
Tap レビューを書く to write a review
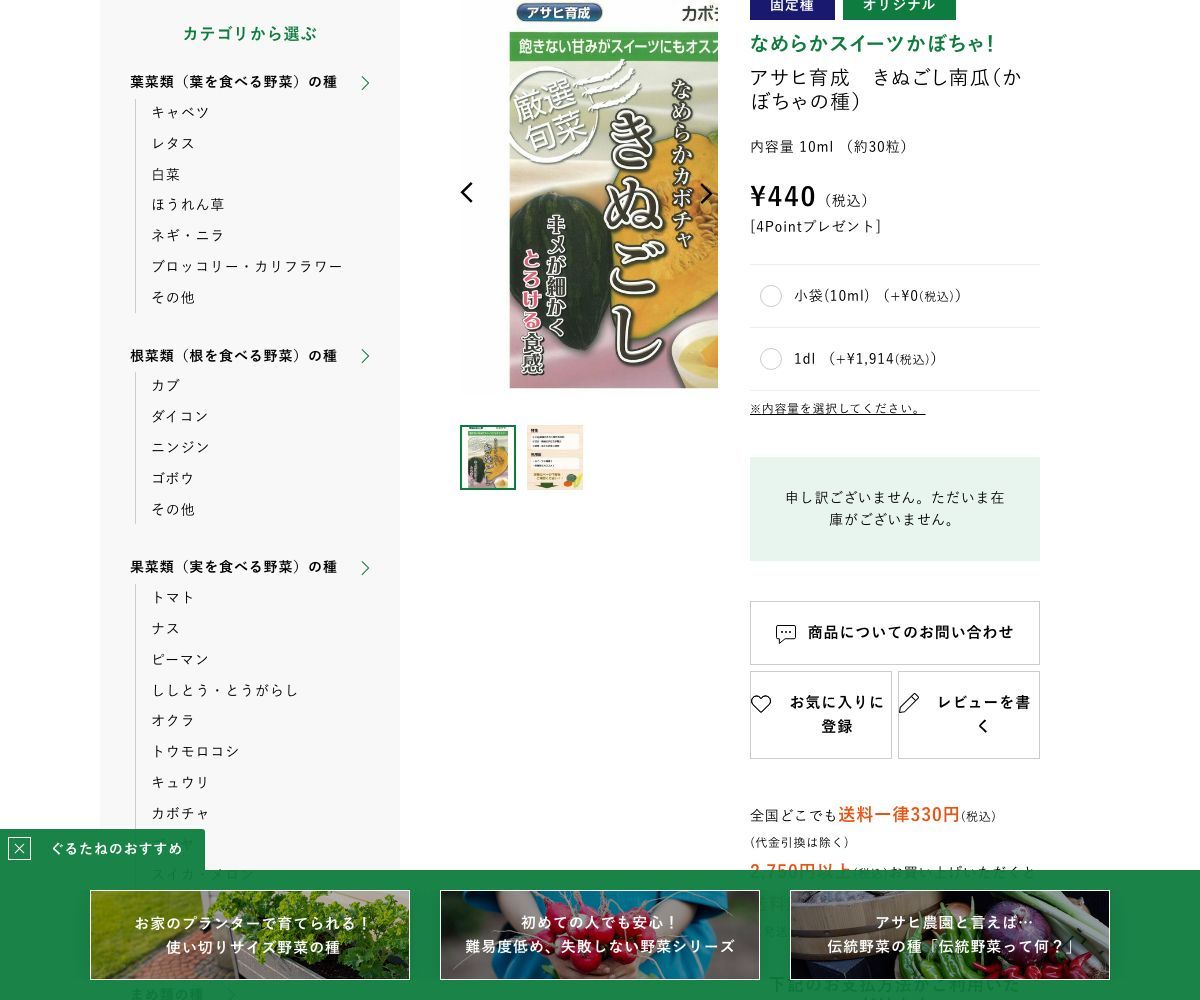[968, 714]
